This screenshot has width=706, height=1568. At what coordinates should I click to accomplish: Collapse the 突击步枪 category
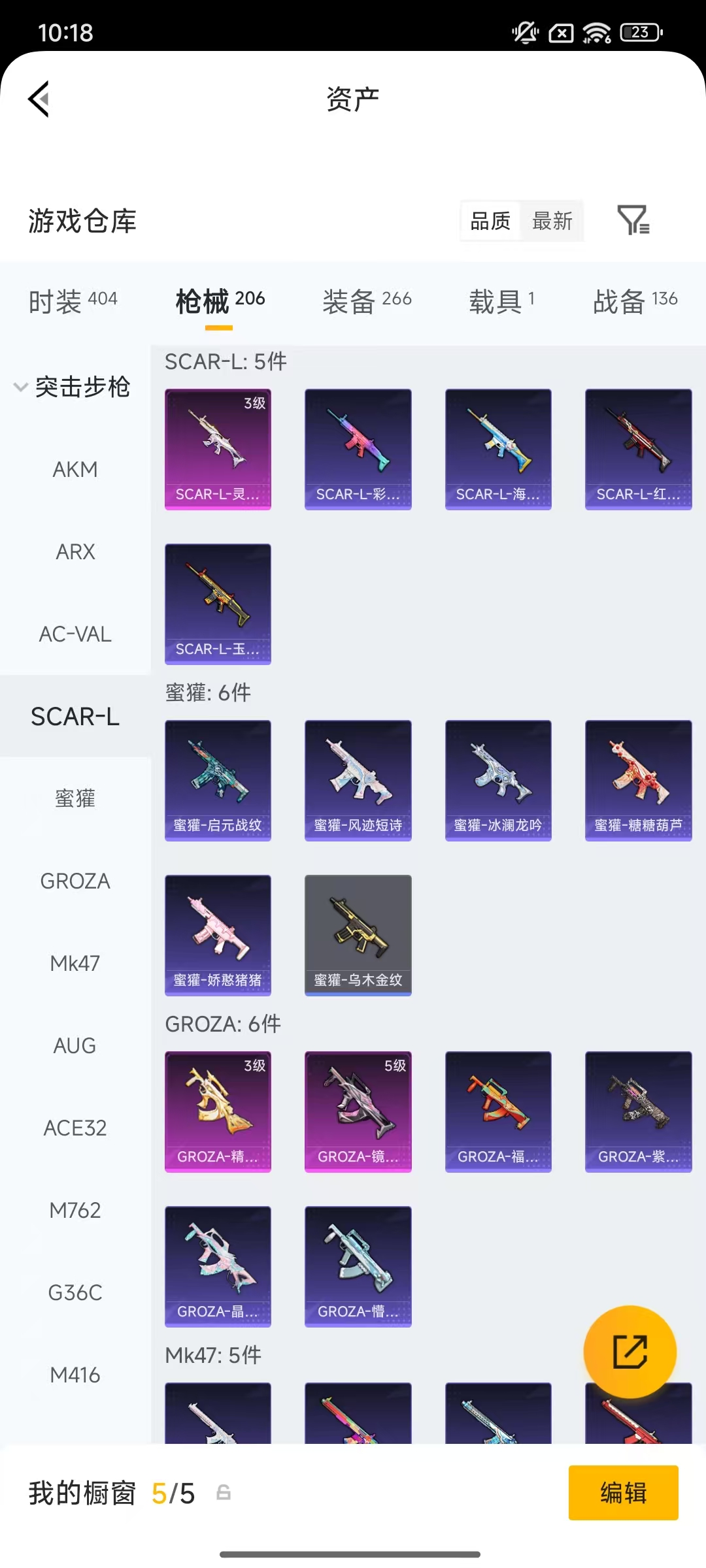pos(72,387)
